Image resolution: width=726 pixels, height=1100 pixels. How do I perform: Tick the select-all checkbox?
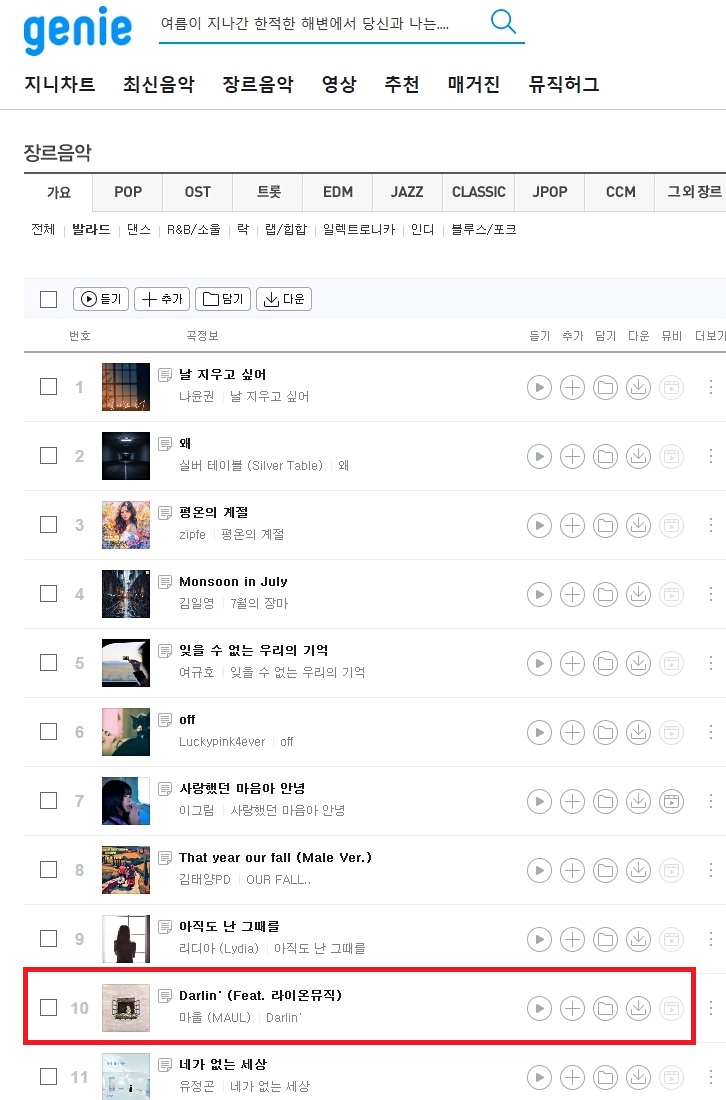pos(48,299)
